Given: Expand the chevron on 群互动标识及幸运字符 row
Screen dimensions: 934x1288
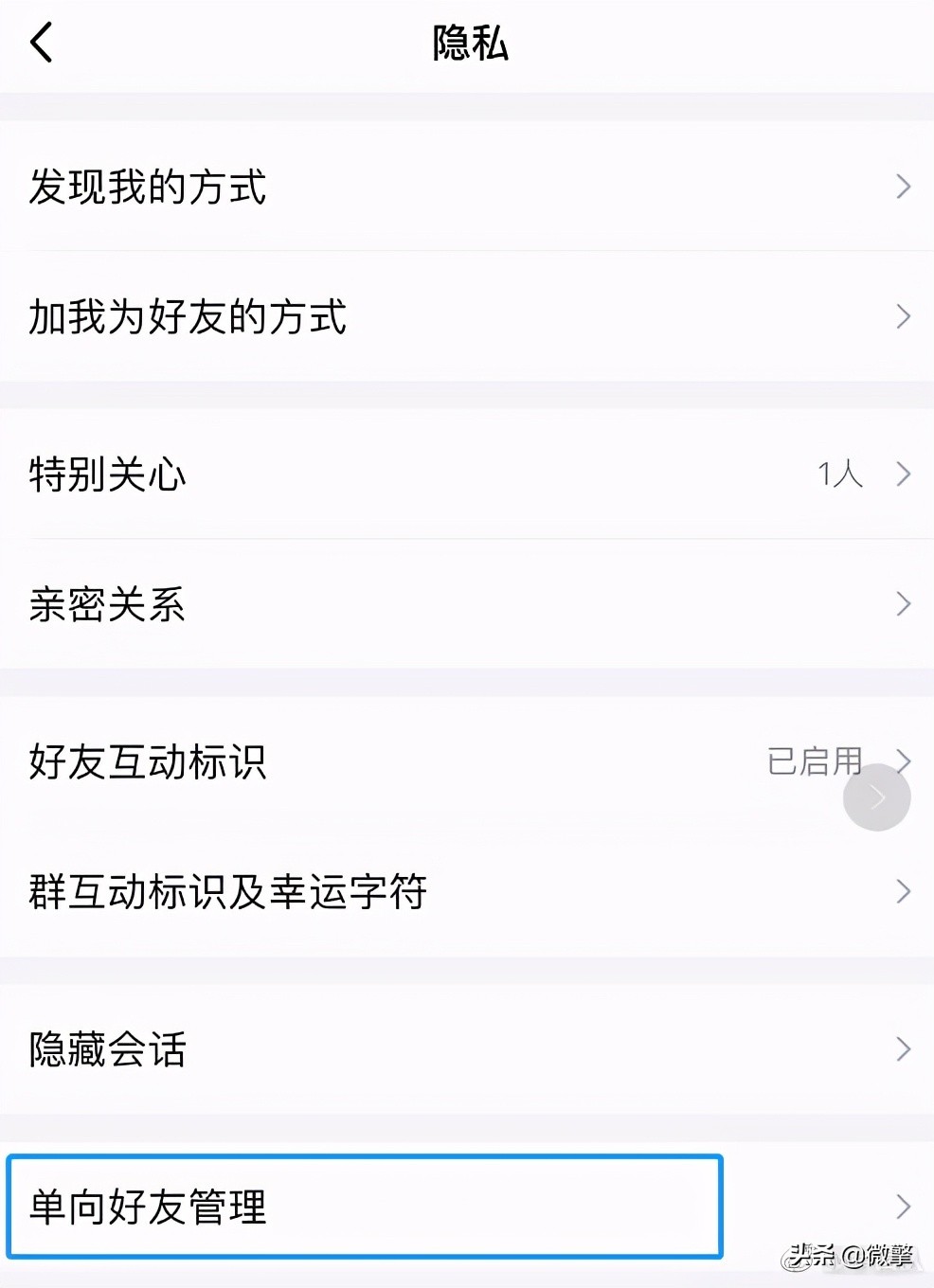Looking at the screenshot, I should pos(903,891).
